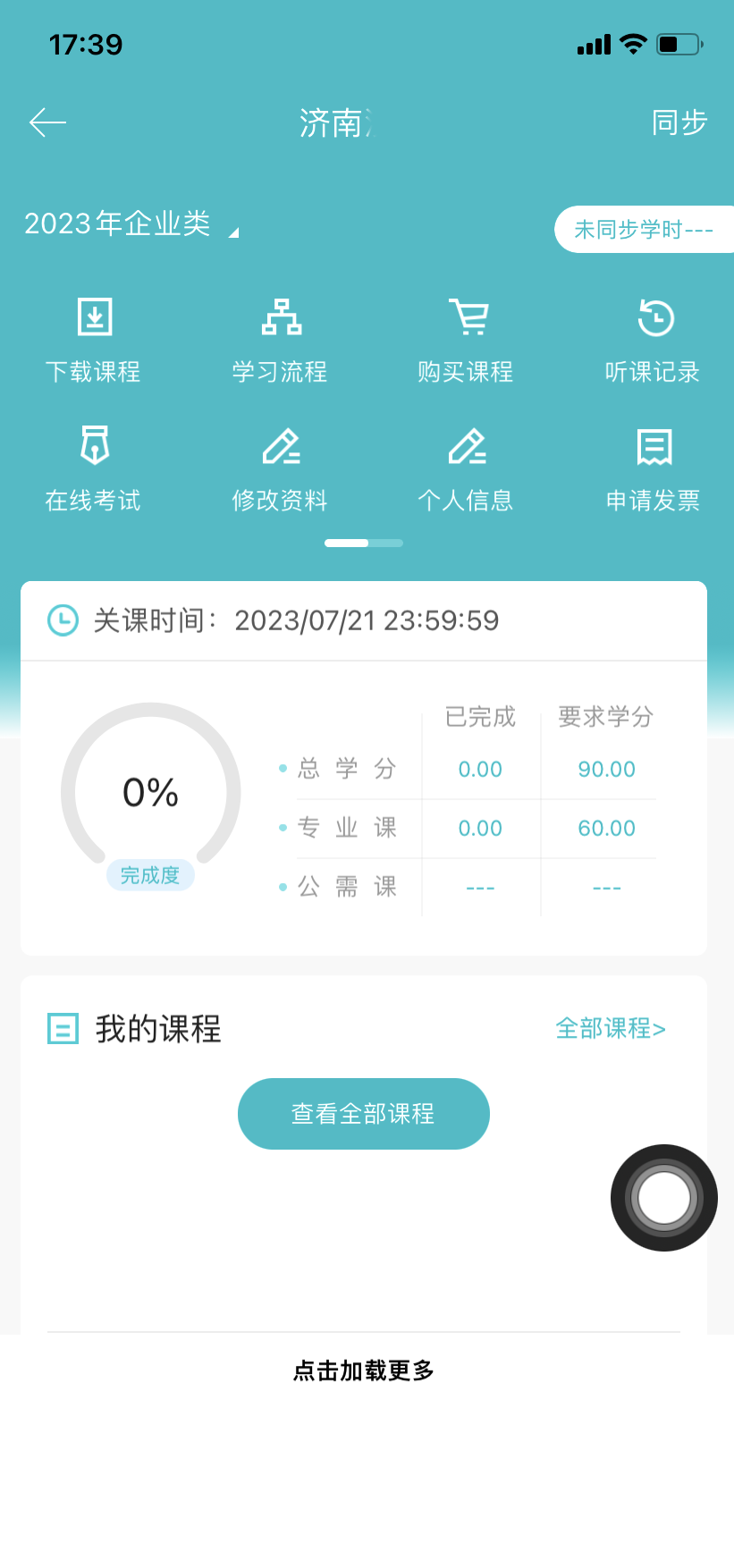The height and width of the screenshot is (1568, 734).
Task: Start 在线考试 online exam
Action: pos(94,469)
